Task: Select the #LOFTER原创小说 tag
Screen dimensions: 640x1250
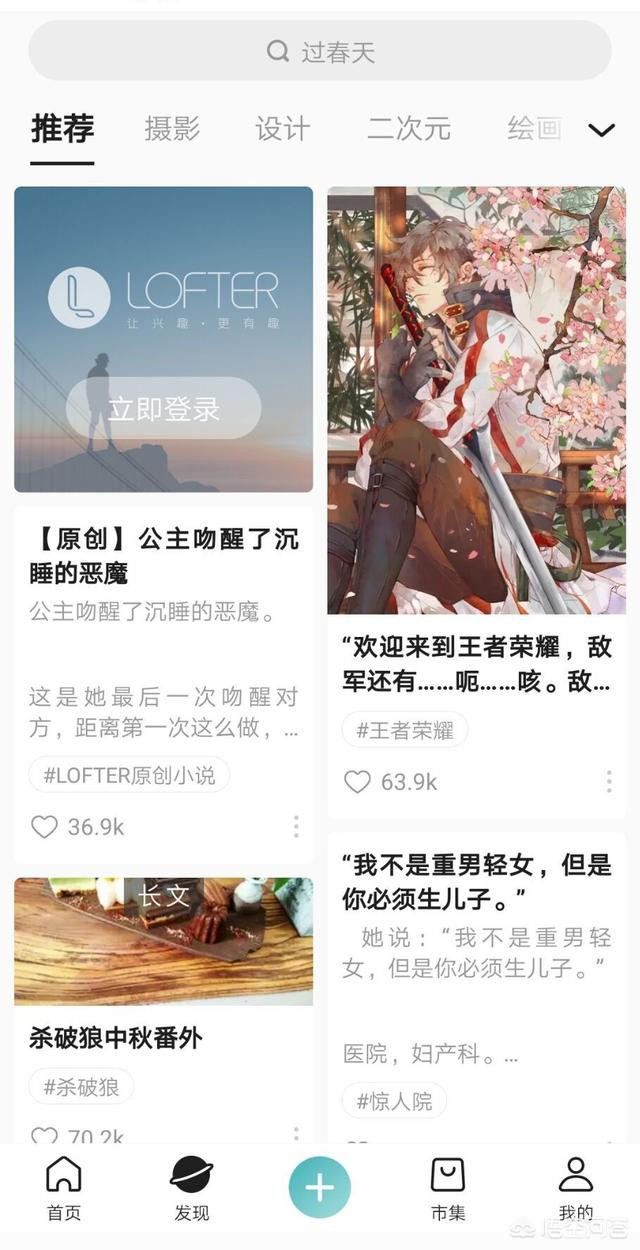Action: (x=129, y=775)
